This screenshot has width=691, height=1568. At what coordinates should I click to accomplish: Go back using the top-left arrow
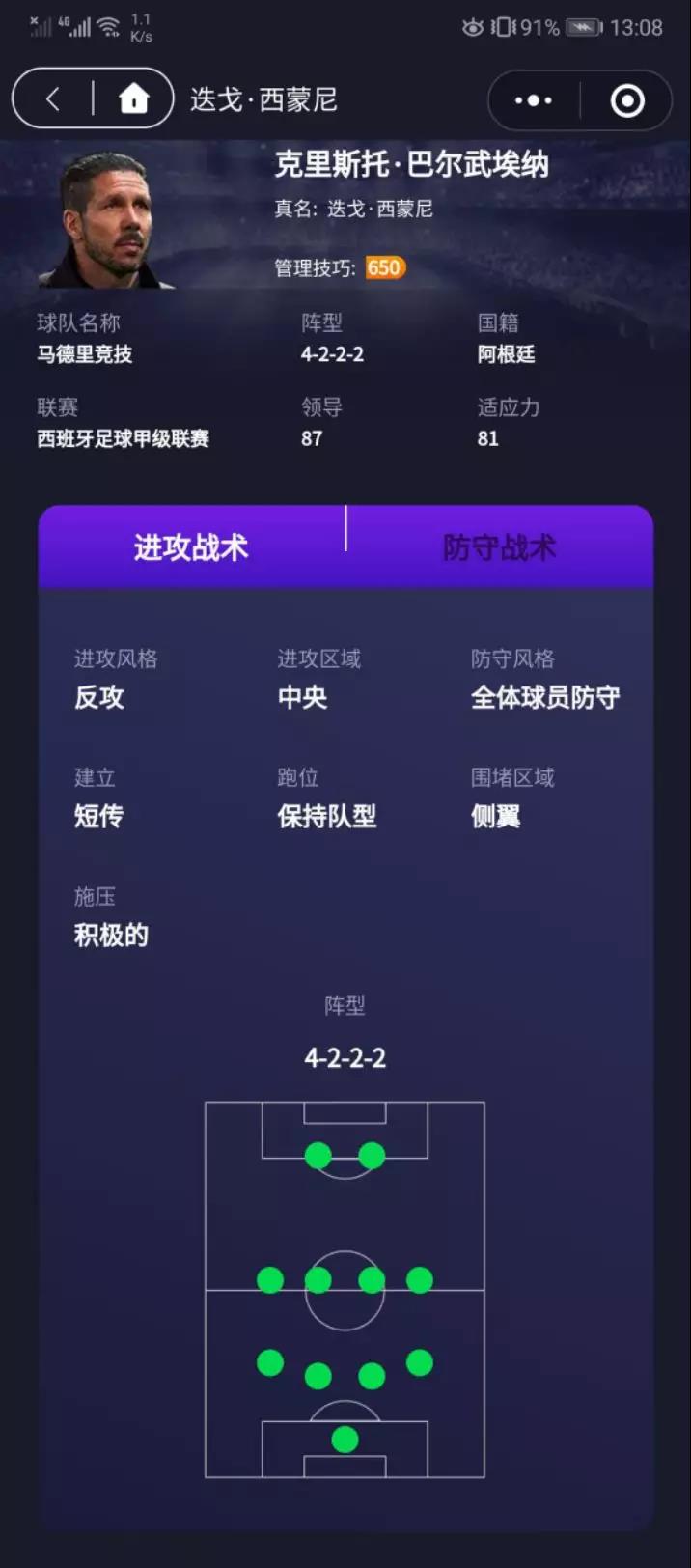(x=53, y=98)
